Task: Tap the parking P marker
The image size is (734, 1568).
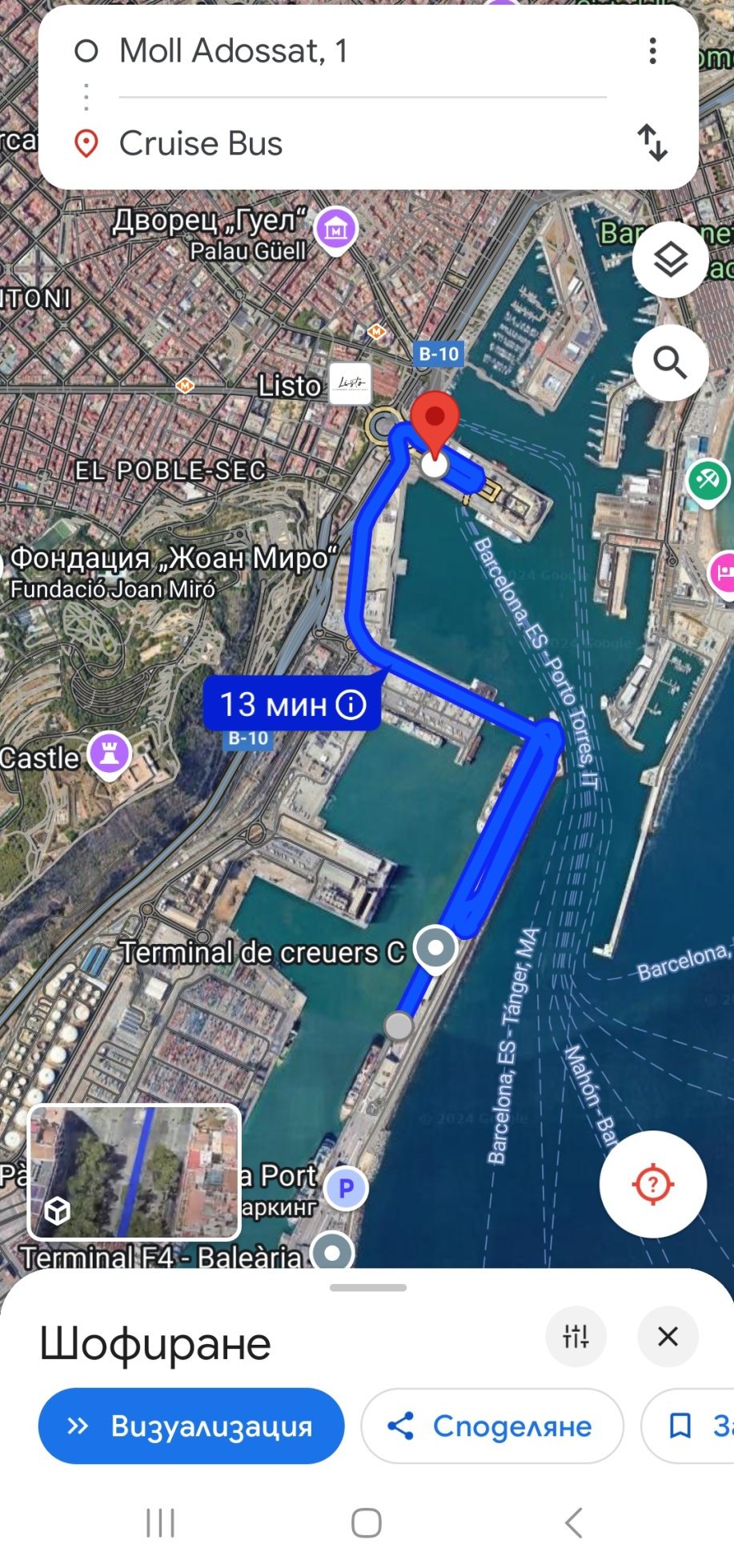Action: tap(346, 1189)
